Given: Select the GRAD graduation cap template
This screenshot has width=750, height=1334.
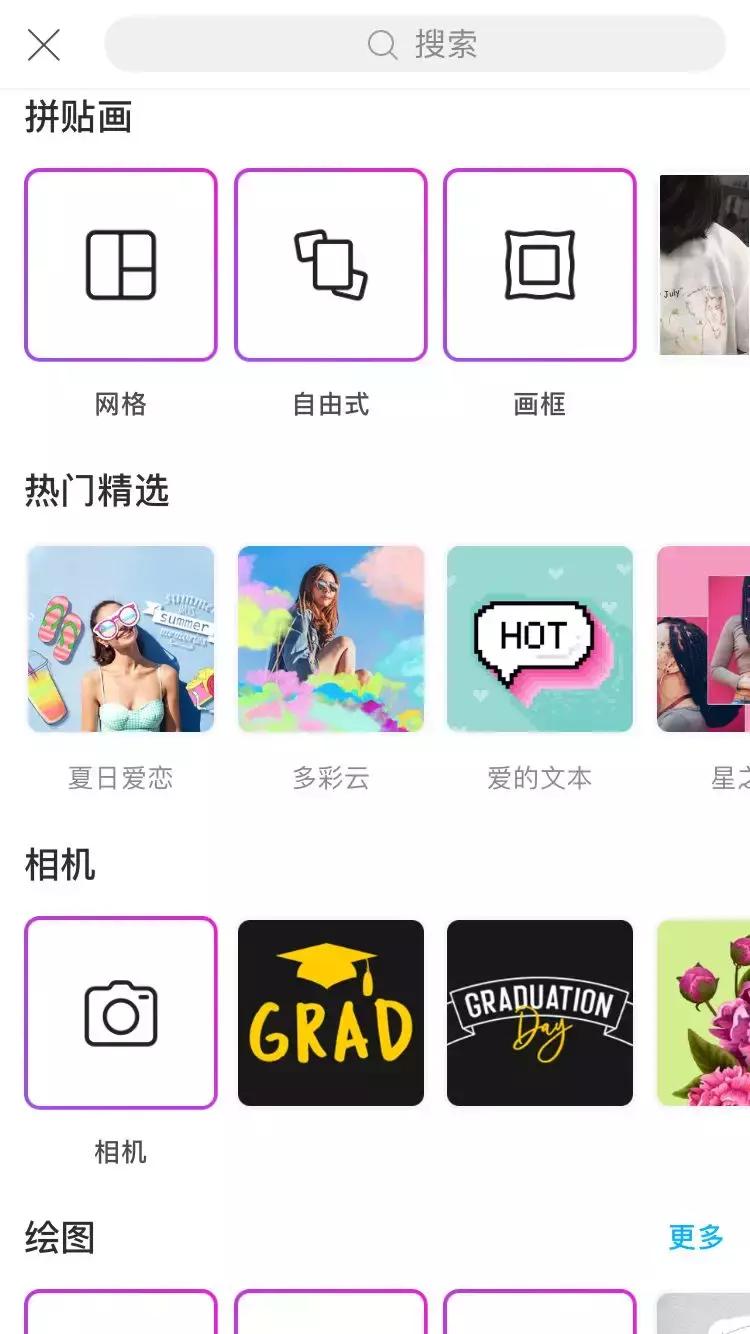Looking at the screenshot, I should [x=331, y=1013].
